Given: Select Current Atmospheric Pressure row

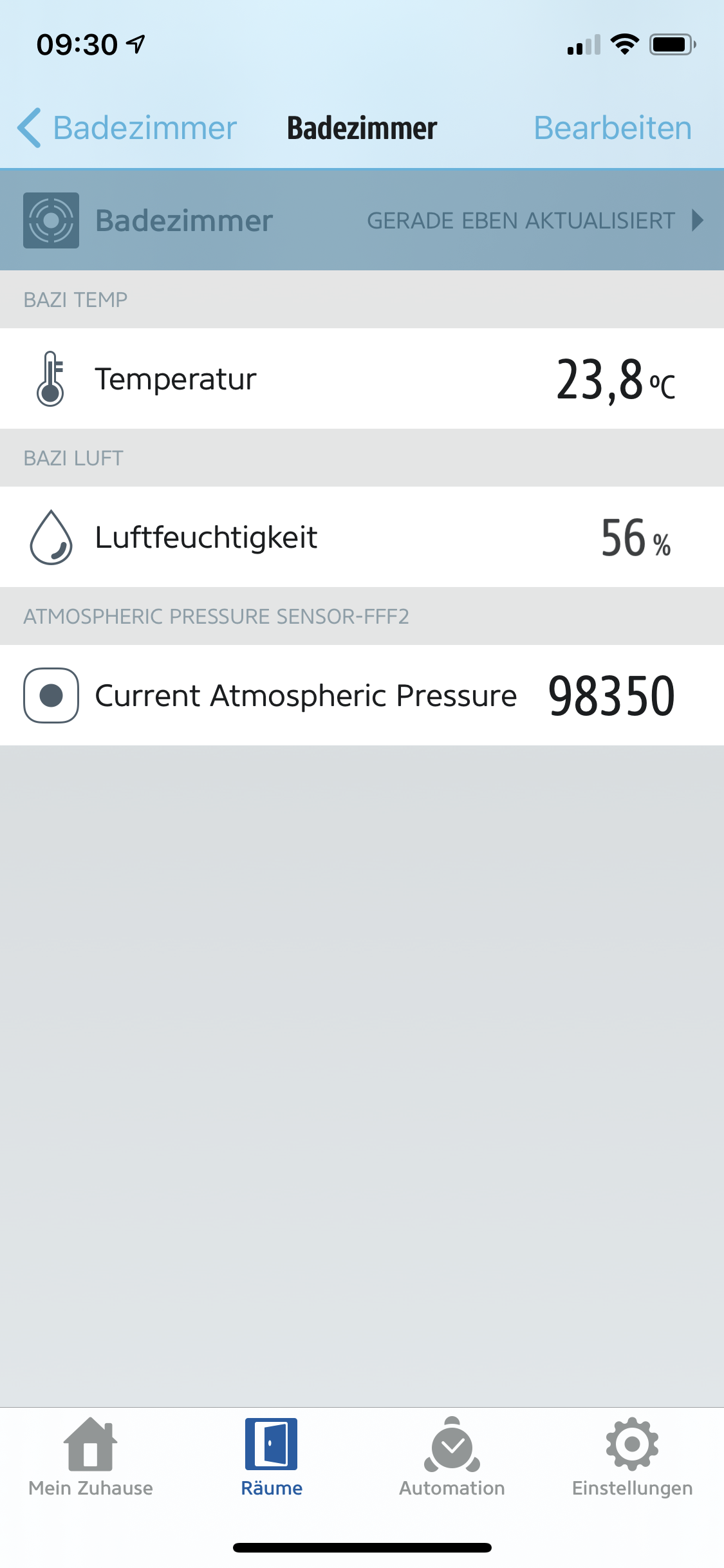Looking at the screenshot, I should (362, 695).
